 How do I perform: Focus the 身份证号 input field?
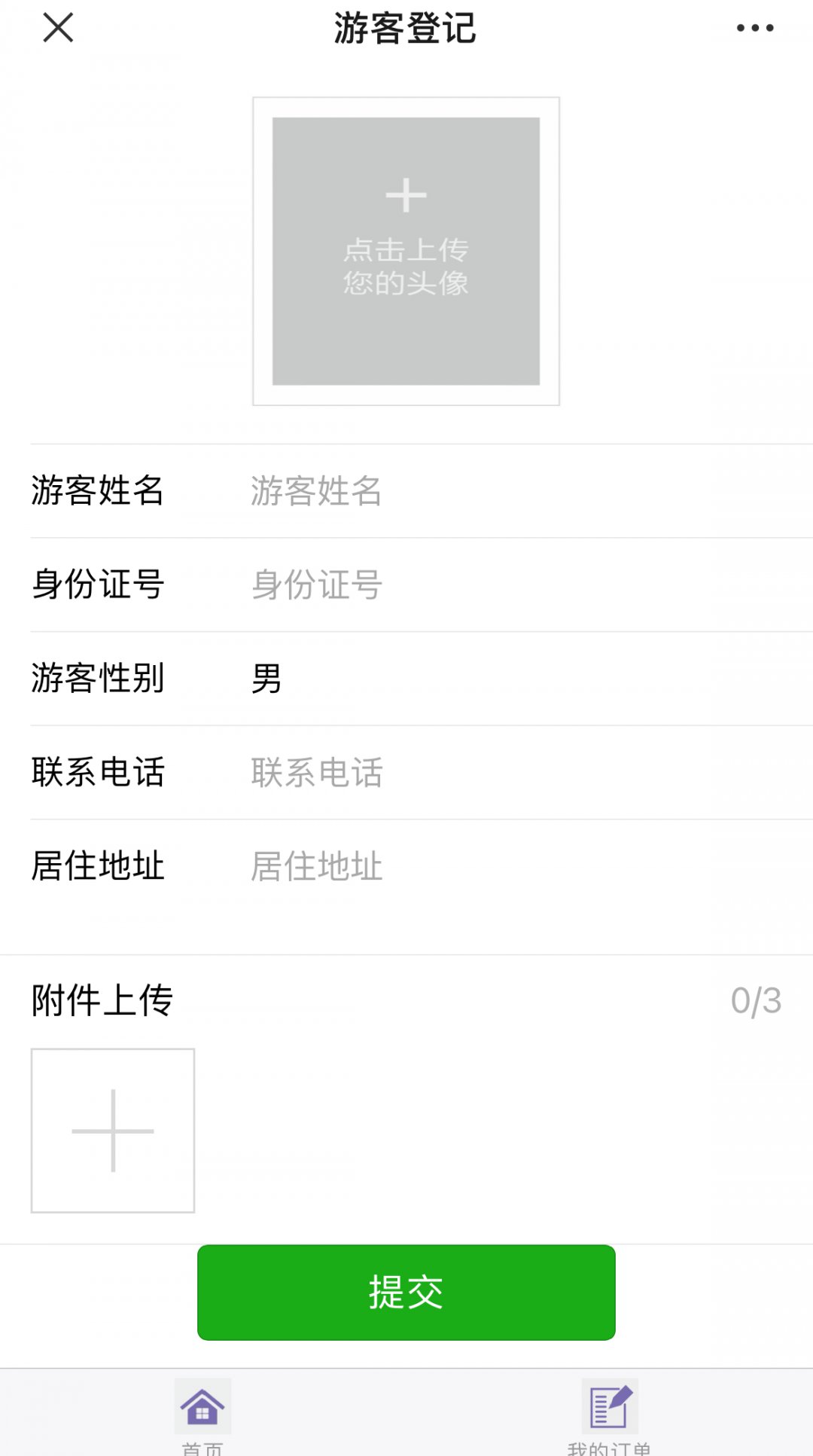coord(512,585)
